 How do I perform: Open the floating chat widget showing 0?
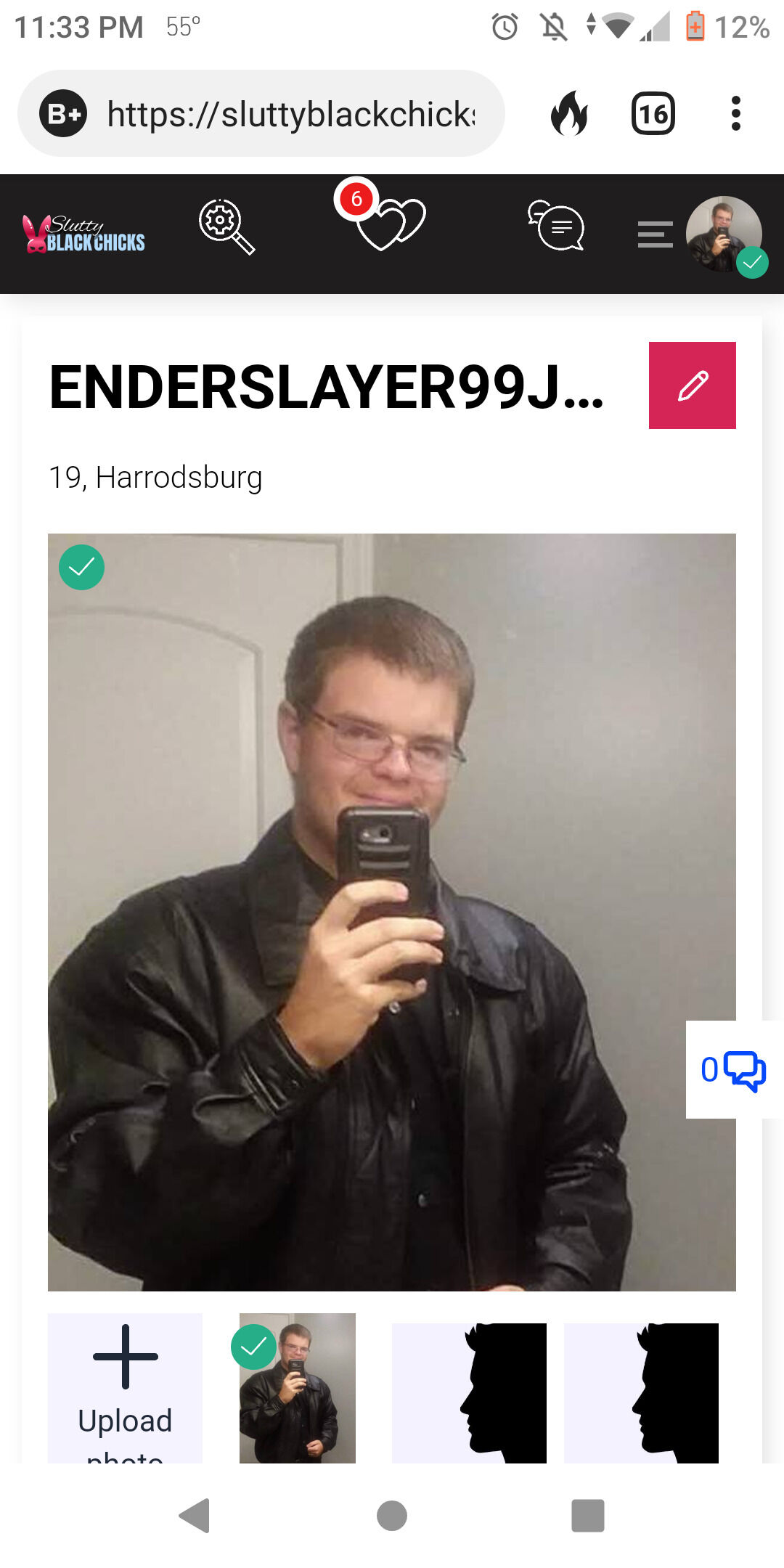(733, 1069)
